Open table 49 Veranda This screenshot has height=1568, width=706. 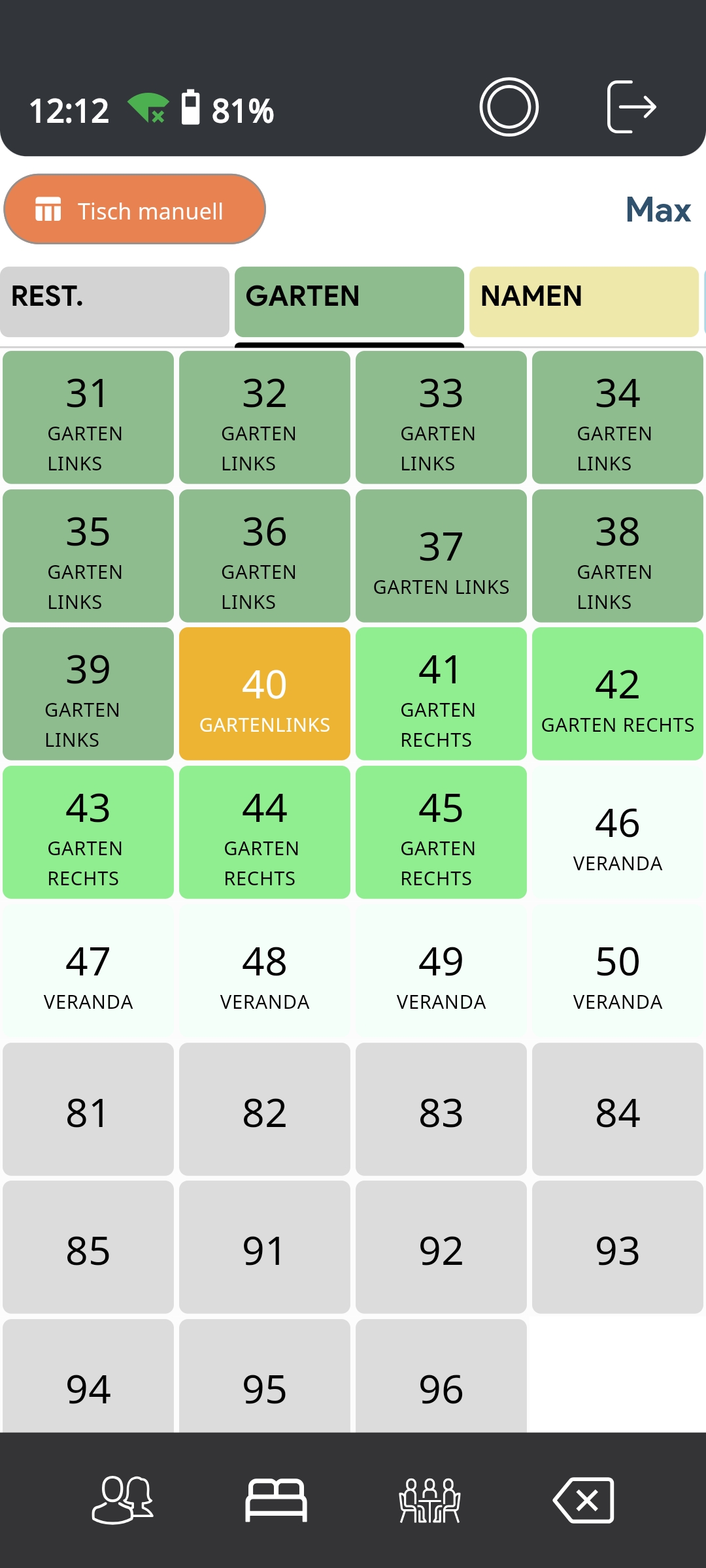441,971
